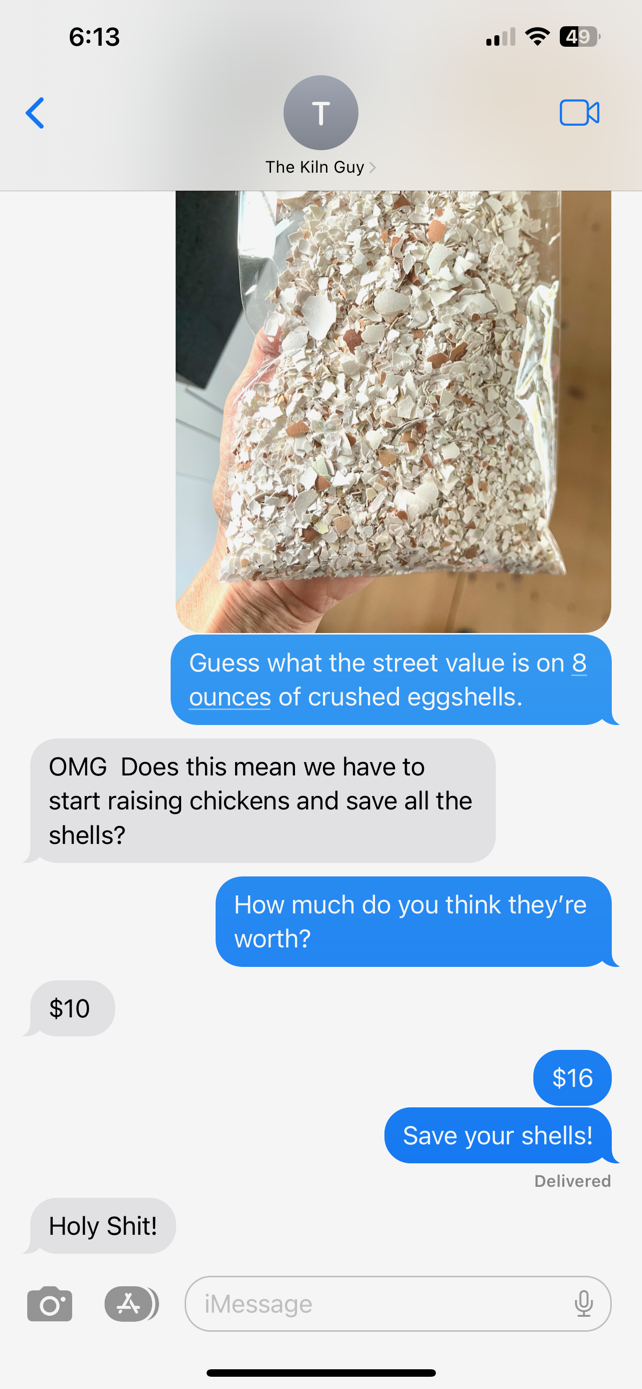This screenshot has height=1389, width=642.
Task: Open the camera to attach a photo
Action: pos(49,1304)
